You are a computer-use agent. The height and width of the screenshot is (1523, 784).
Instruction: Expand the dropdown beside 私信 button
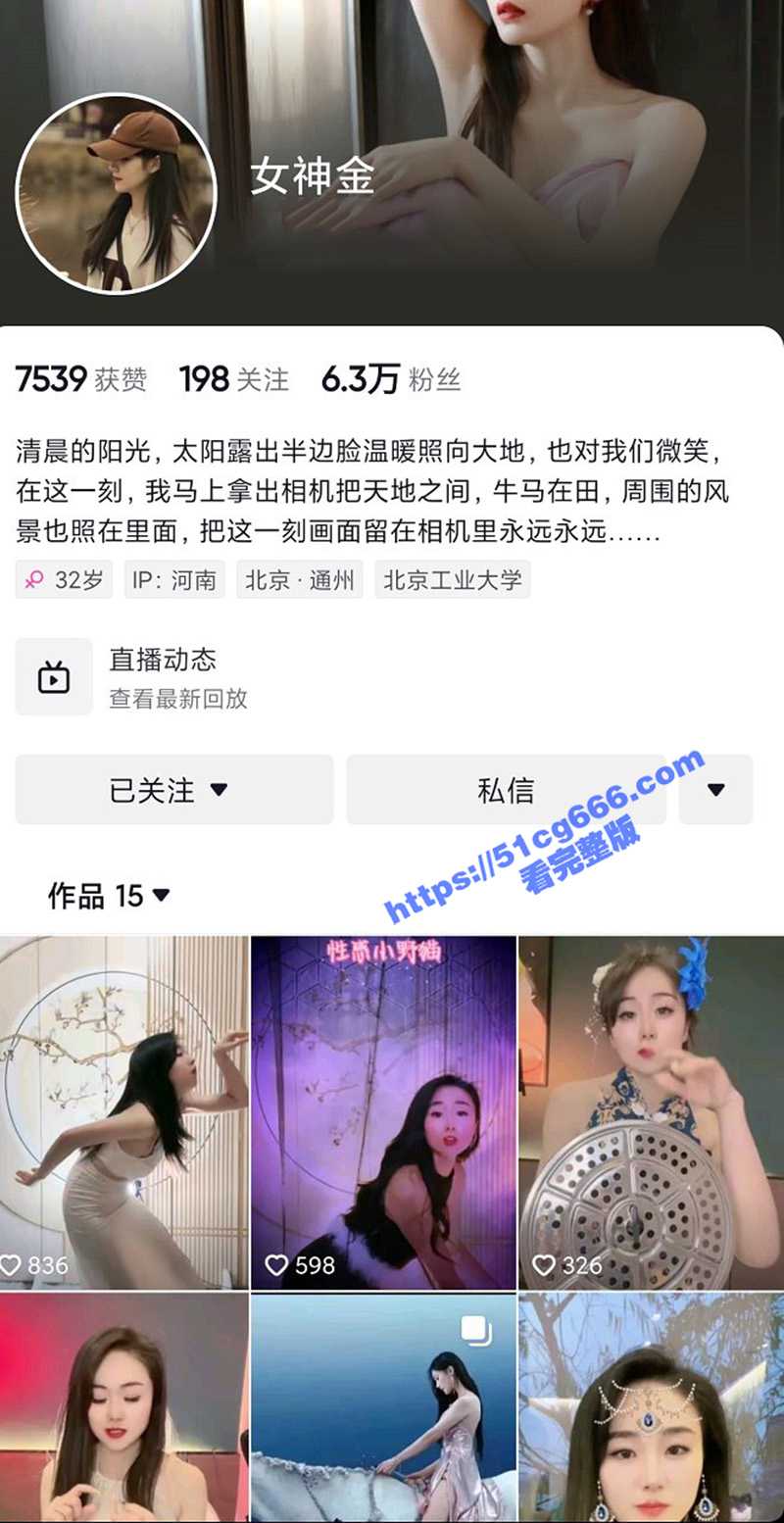click(714, 790)
